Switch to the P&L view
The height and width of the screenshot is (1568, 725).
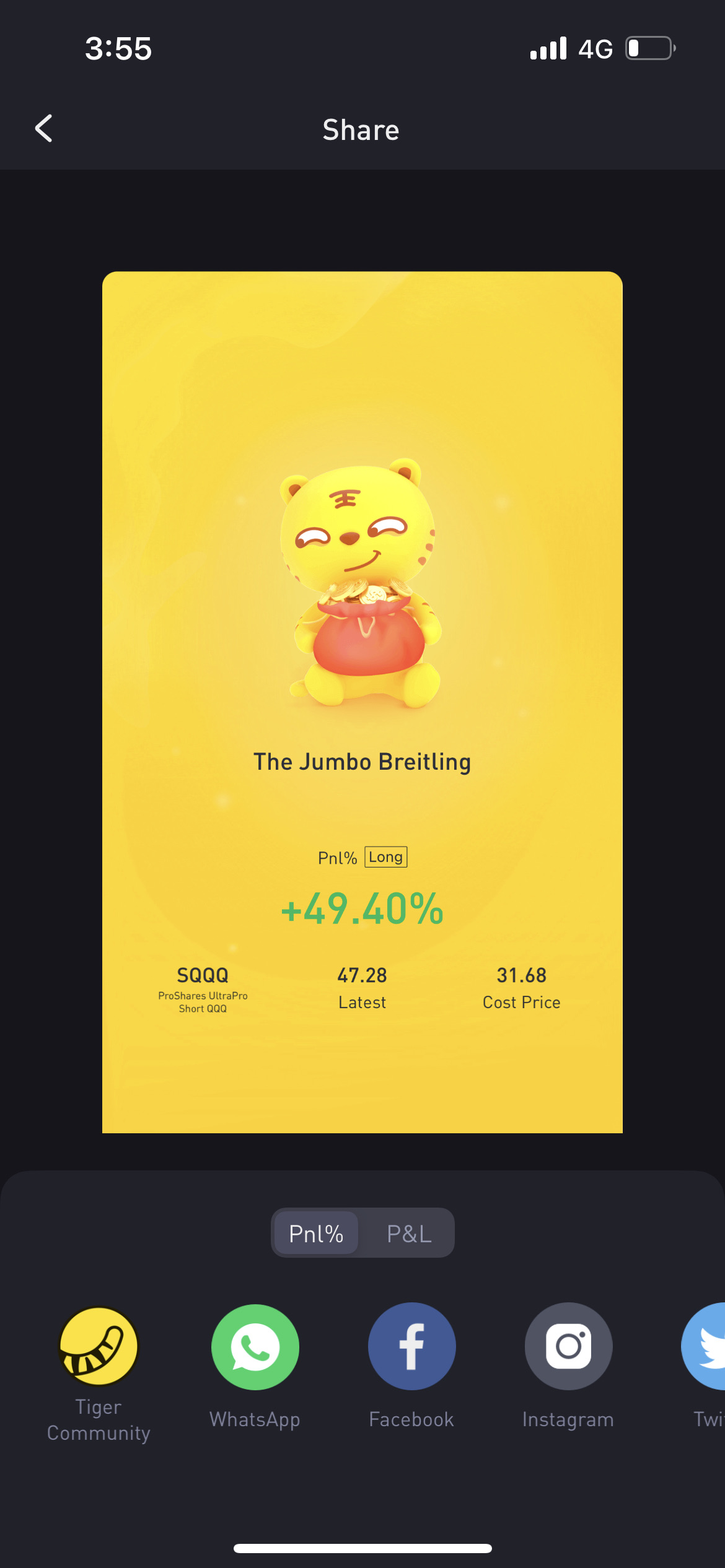[409, 1233]
